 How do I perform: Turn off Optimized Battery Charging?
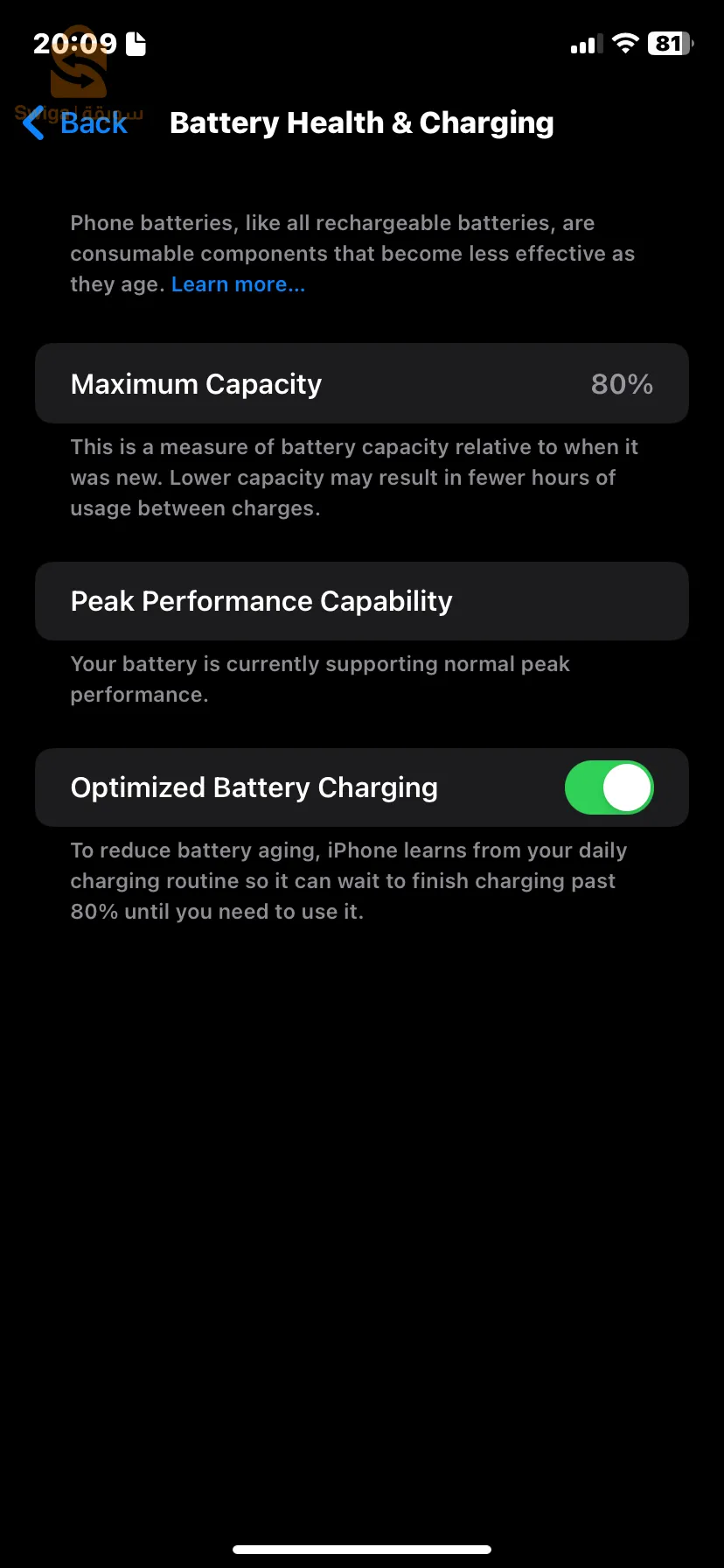[609, 787]
